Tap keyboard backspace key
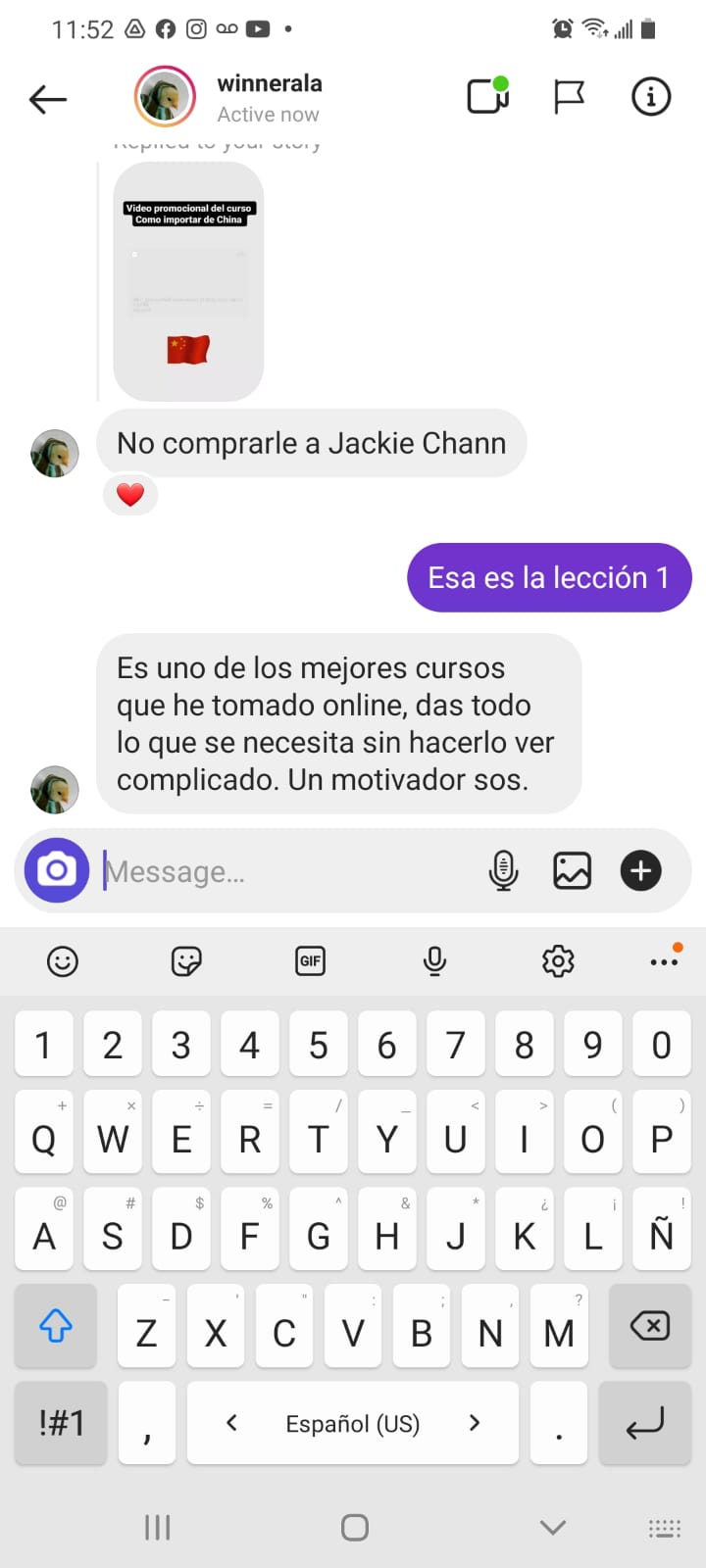This screenshot has width=706, height=1568. click(650, 1327)
